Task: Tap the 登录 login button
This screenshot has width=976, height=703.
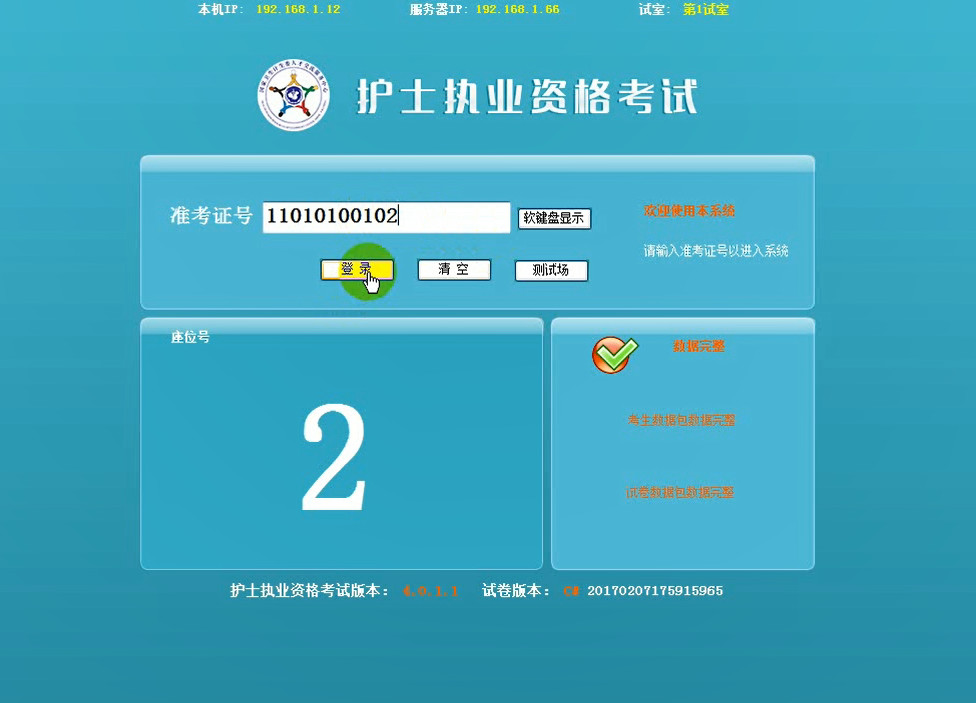Action: pyautogui.click(x=356, y=270)
